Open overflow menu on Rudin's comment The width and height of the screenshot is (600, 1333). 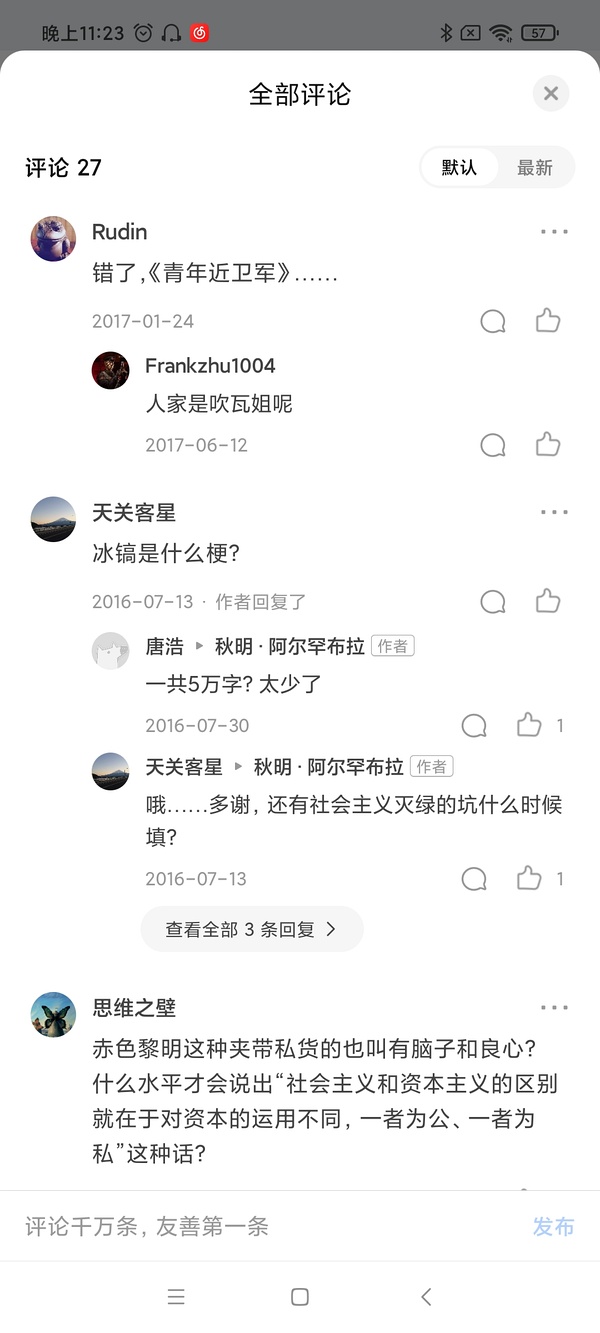(x=554, y=232)
